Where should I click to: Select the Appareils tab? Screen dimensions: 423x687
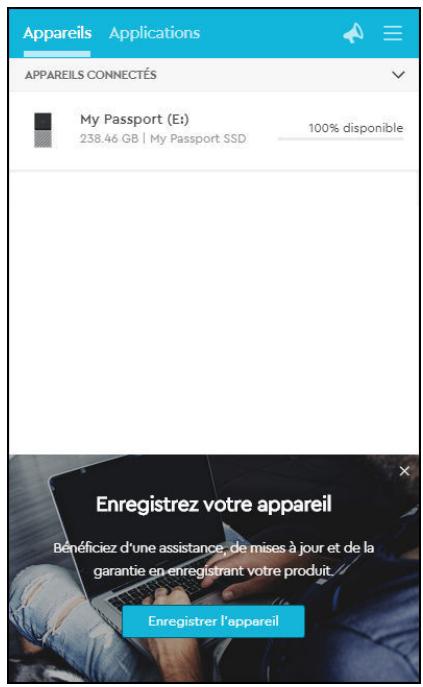[x=57, y=33]
